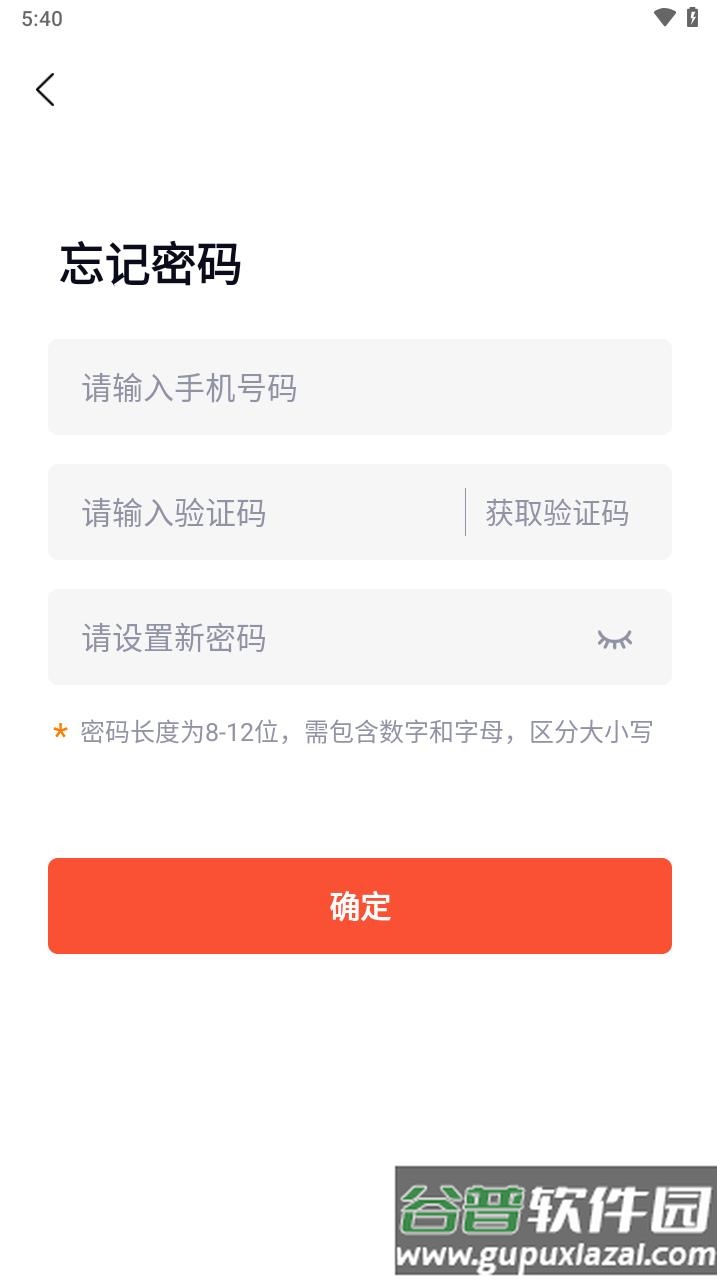Click the 忘记密码 page title
The height and width of the screenshot is (1280, 720).
coord(152,263)
